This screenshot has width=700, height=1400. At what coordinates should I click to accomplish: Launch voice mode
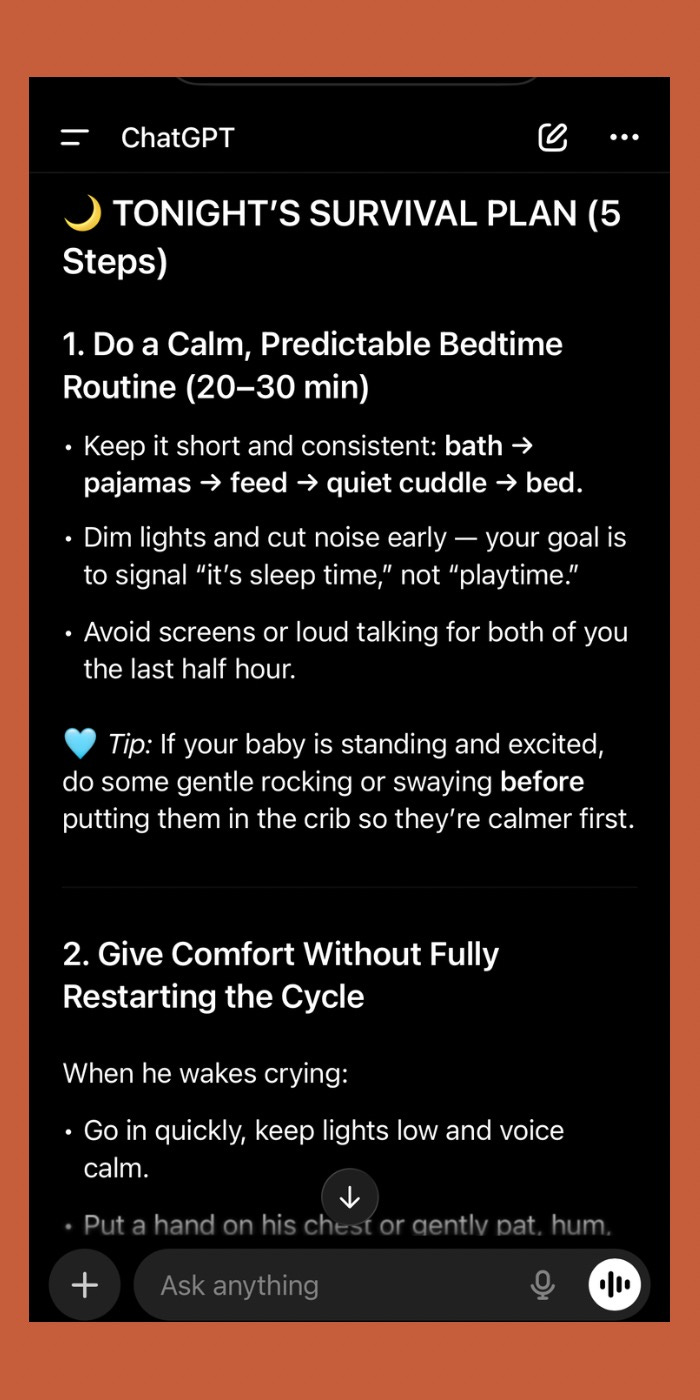[614, 1285]
